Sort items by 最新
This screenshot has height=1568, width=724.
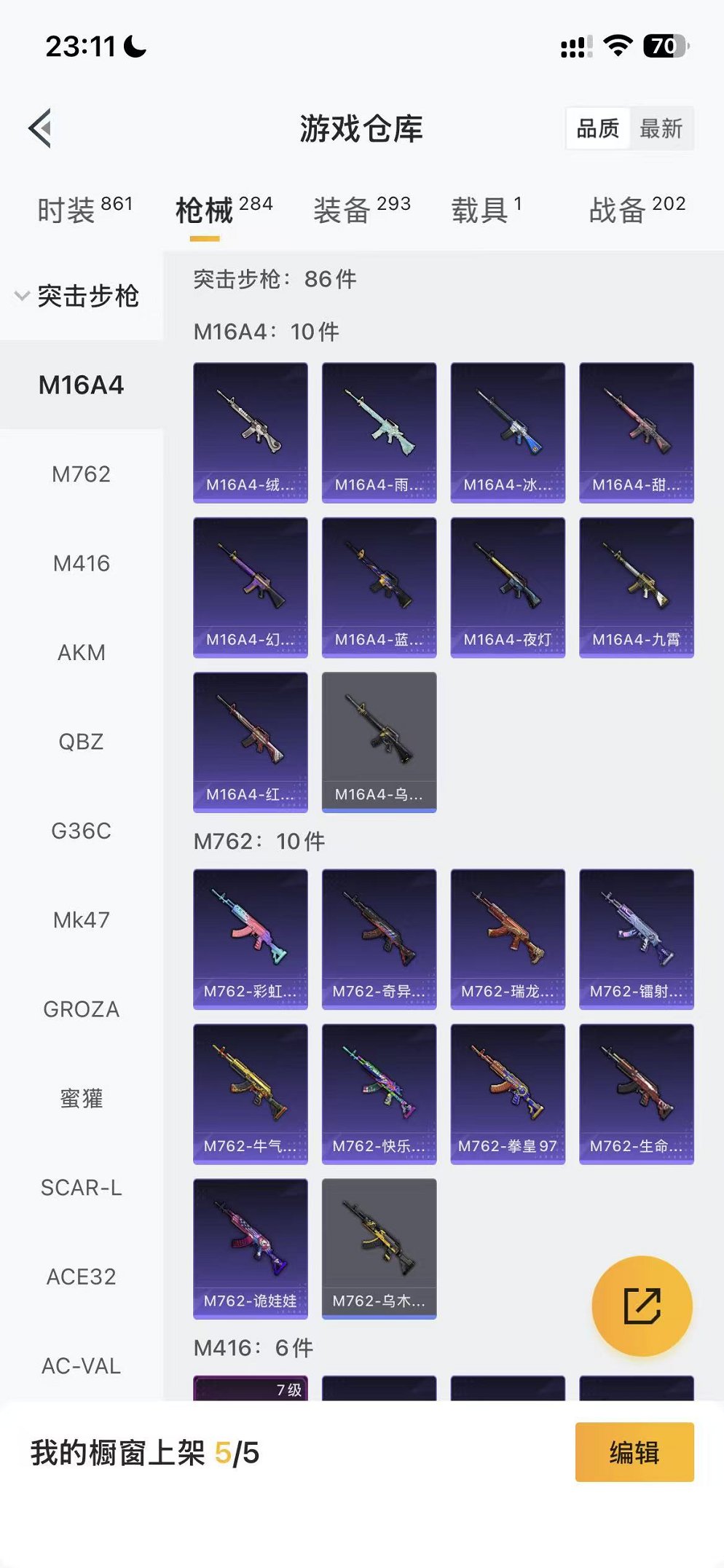pos(661,129)
